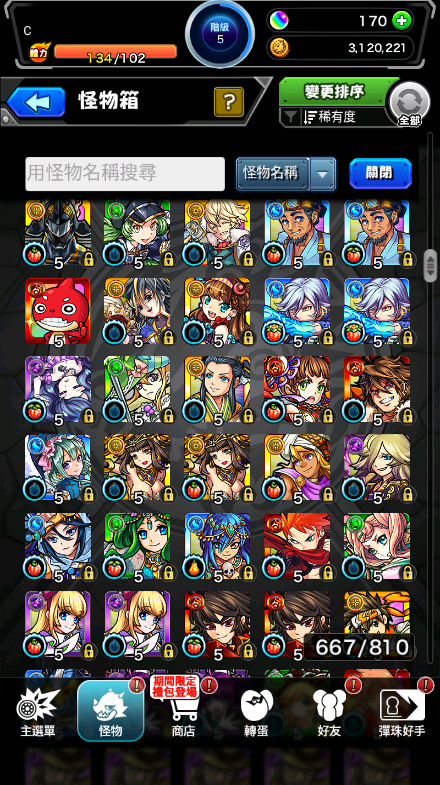Open the filter funnel icon beside 稀有度
This screenshot has height=785, width=440.
(x=290, y=117)
